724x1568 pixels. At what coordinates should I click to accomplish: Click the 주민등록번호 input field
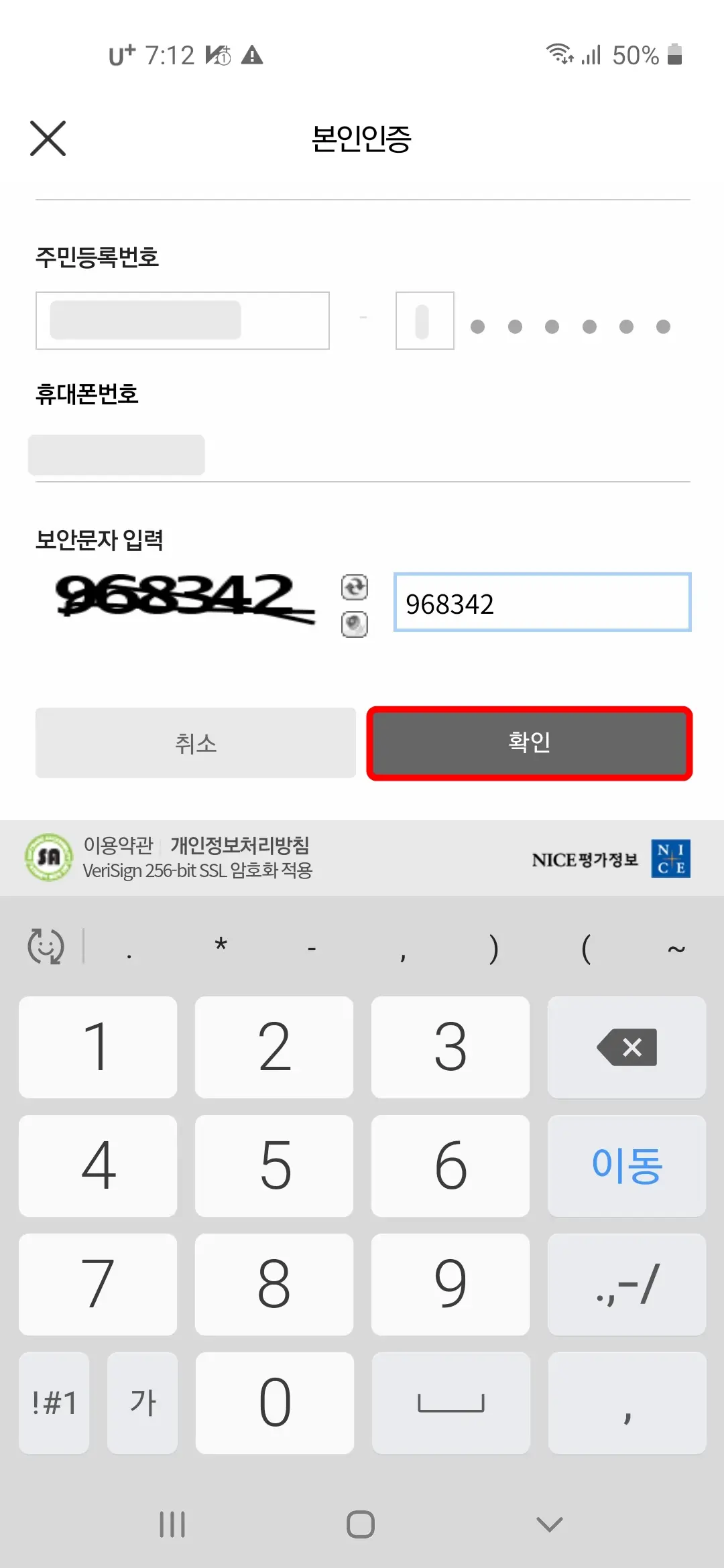(x=182, y=320)
